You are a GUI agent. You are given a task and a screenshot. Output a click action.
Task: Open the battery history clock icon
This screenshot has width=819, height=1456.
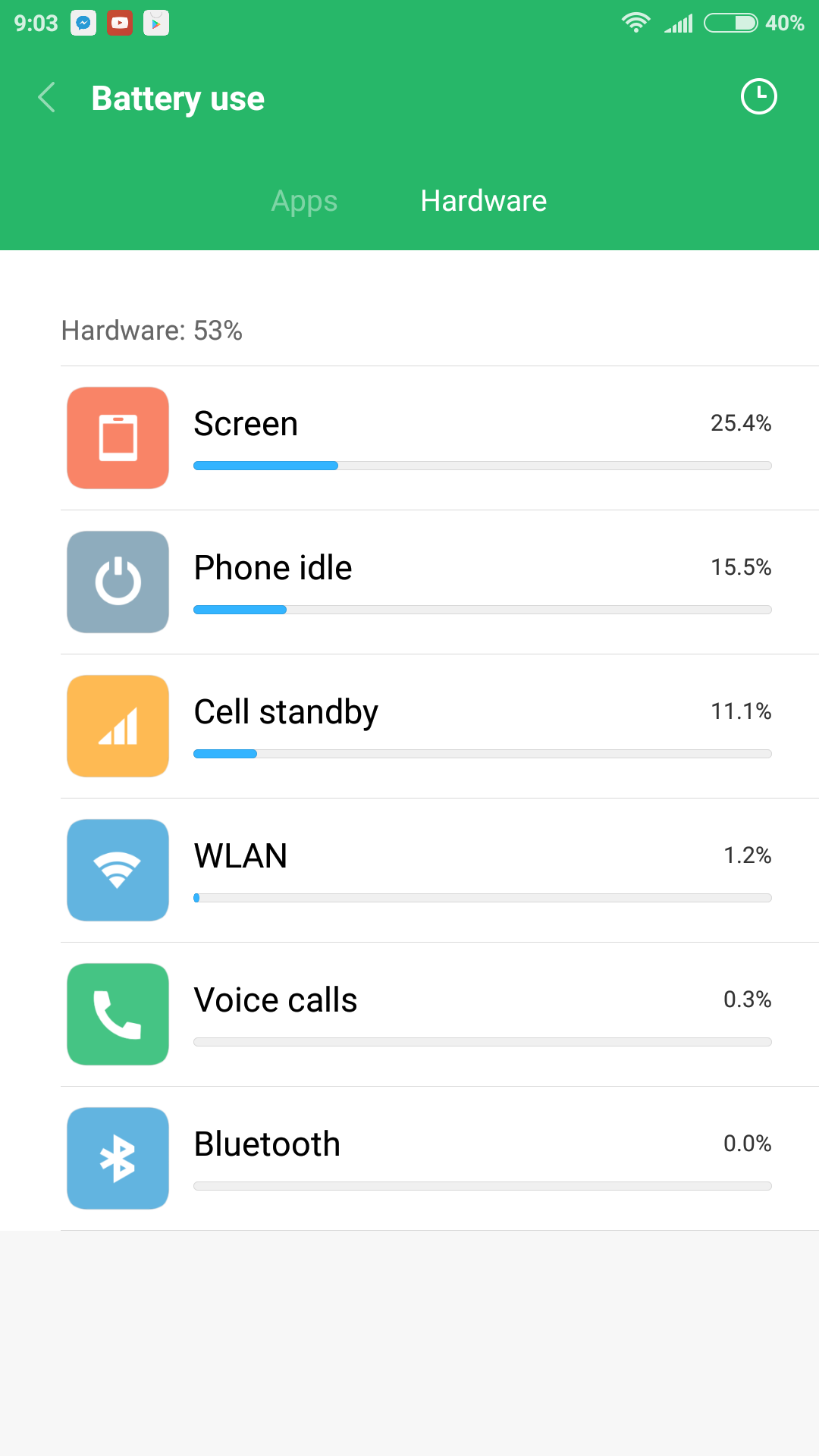pos(758,97)
